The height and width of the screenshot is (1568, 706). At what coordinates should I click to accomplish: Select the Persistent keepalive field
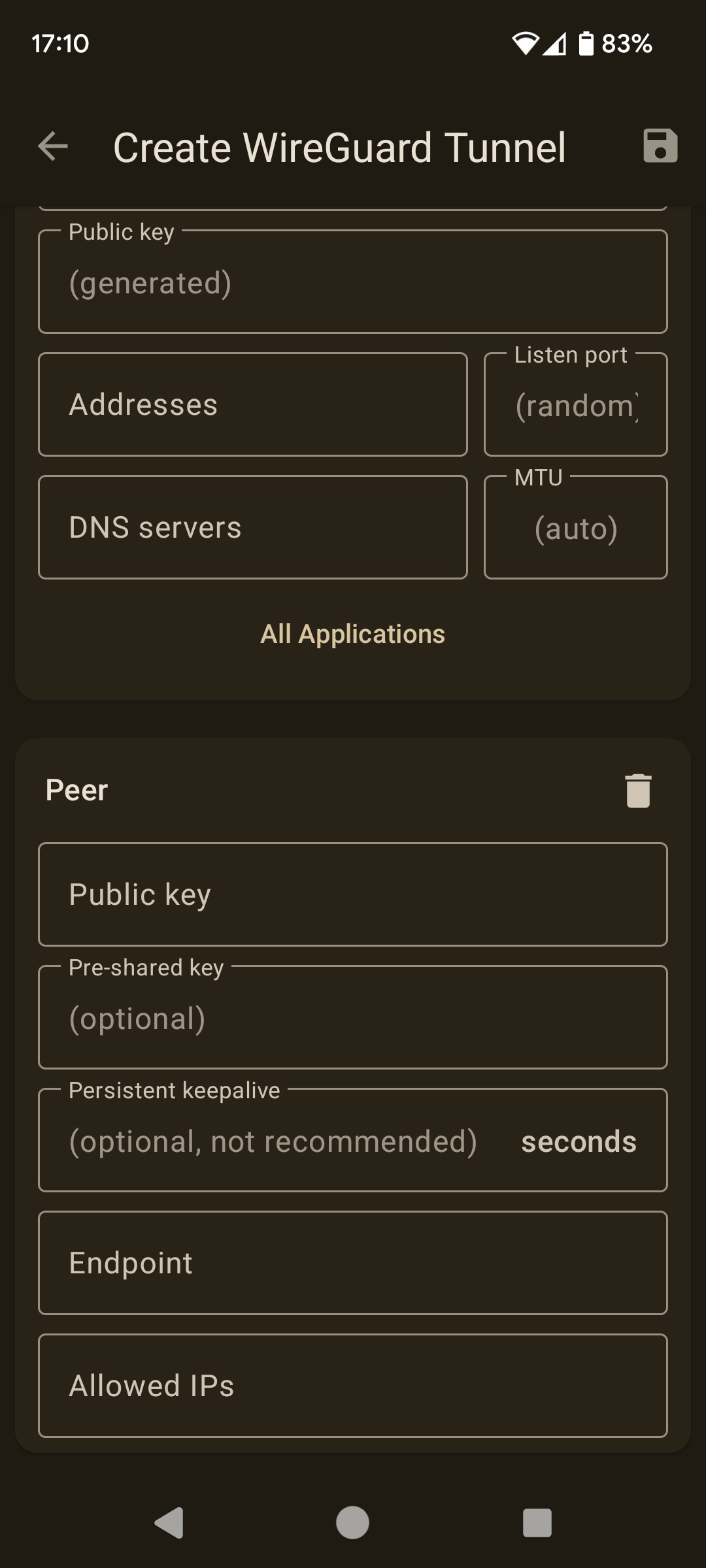353,1140
